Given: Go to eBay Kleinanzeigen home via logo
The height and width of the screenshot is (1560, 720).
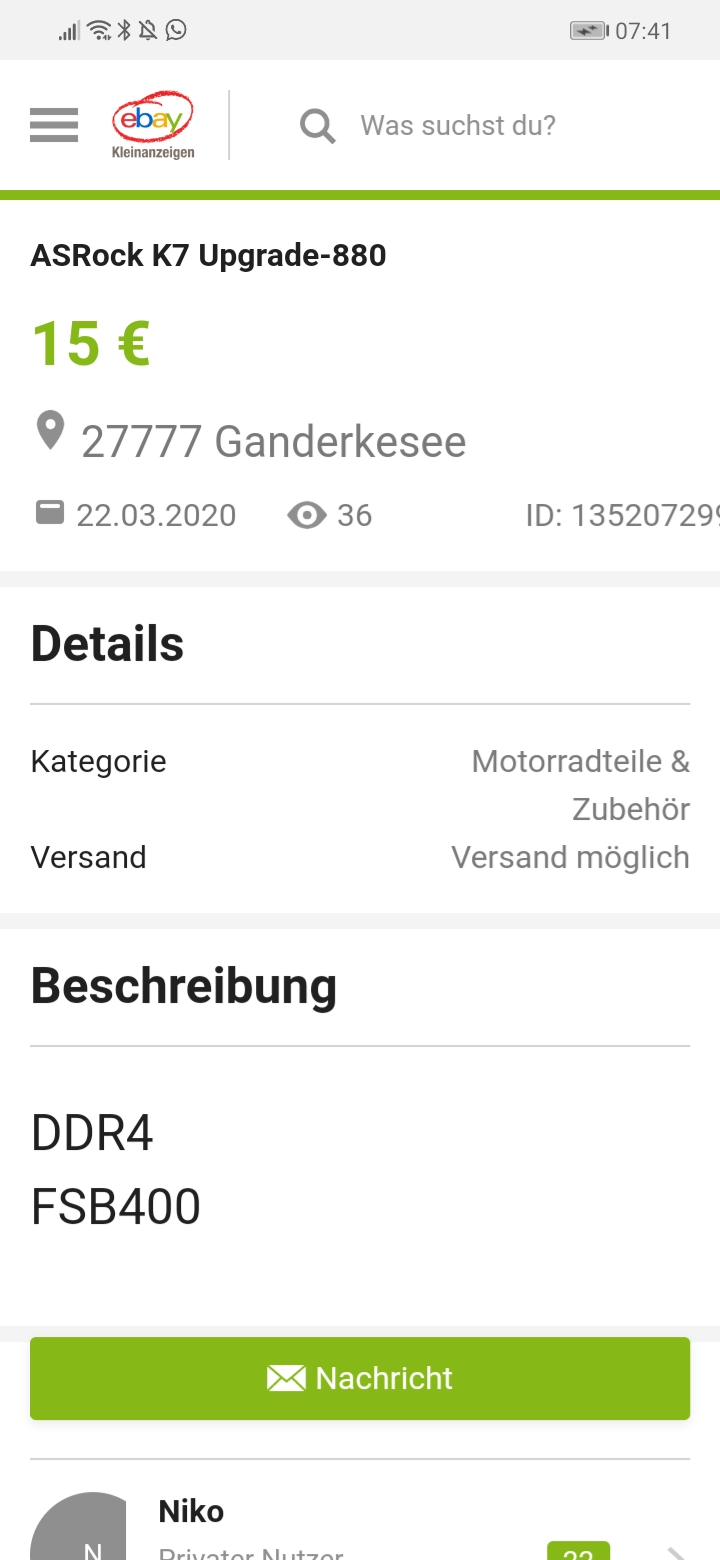Looking at the screenshot, I should [x=152, y=125].
